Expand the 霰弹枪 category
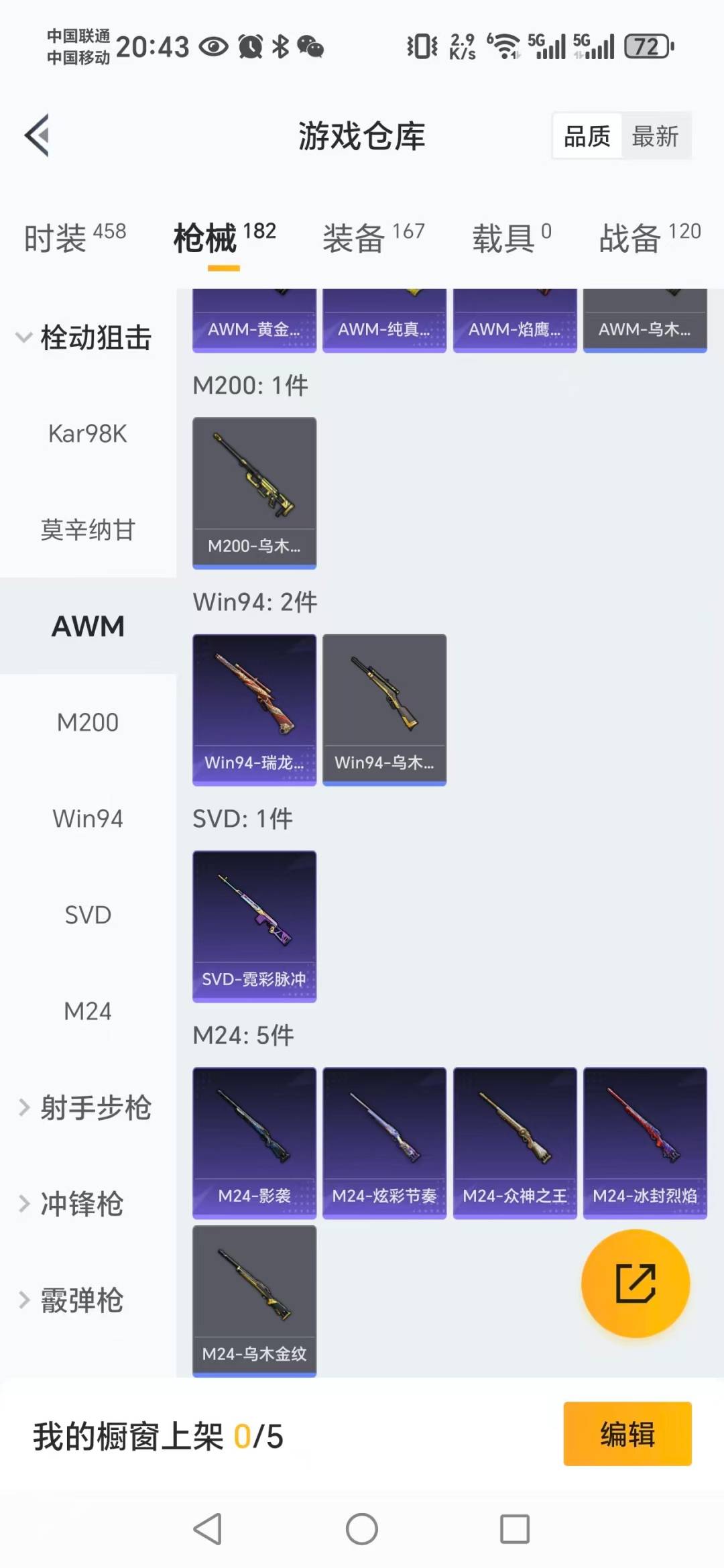Viewport: 724px width, 1568px height. coord(80,1300)
